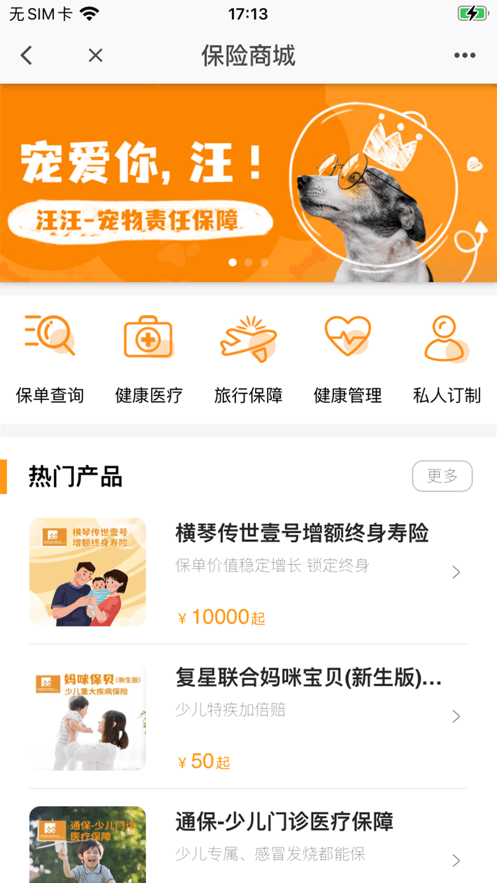Tap 更多 to see more hot products
Viewport: 497px width, 883px height.
coord(442,476)
